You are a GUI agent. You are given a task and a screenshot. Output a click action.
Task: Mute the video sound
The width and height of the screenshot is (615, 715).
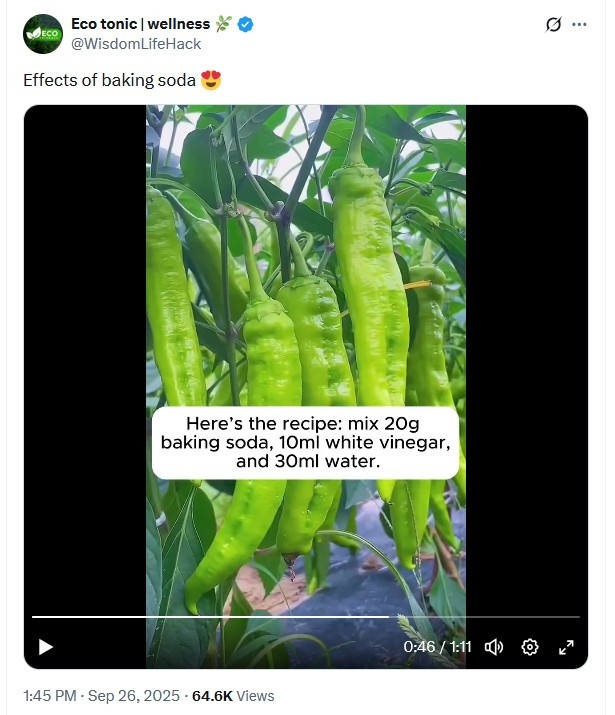(494, 647)
